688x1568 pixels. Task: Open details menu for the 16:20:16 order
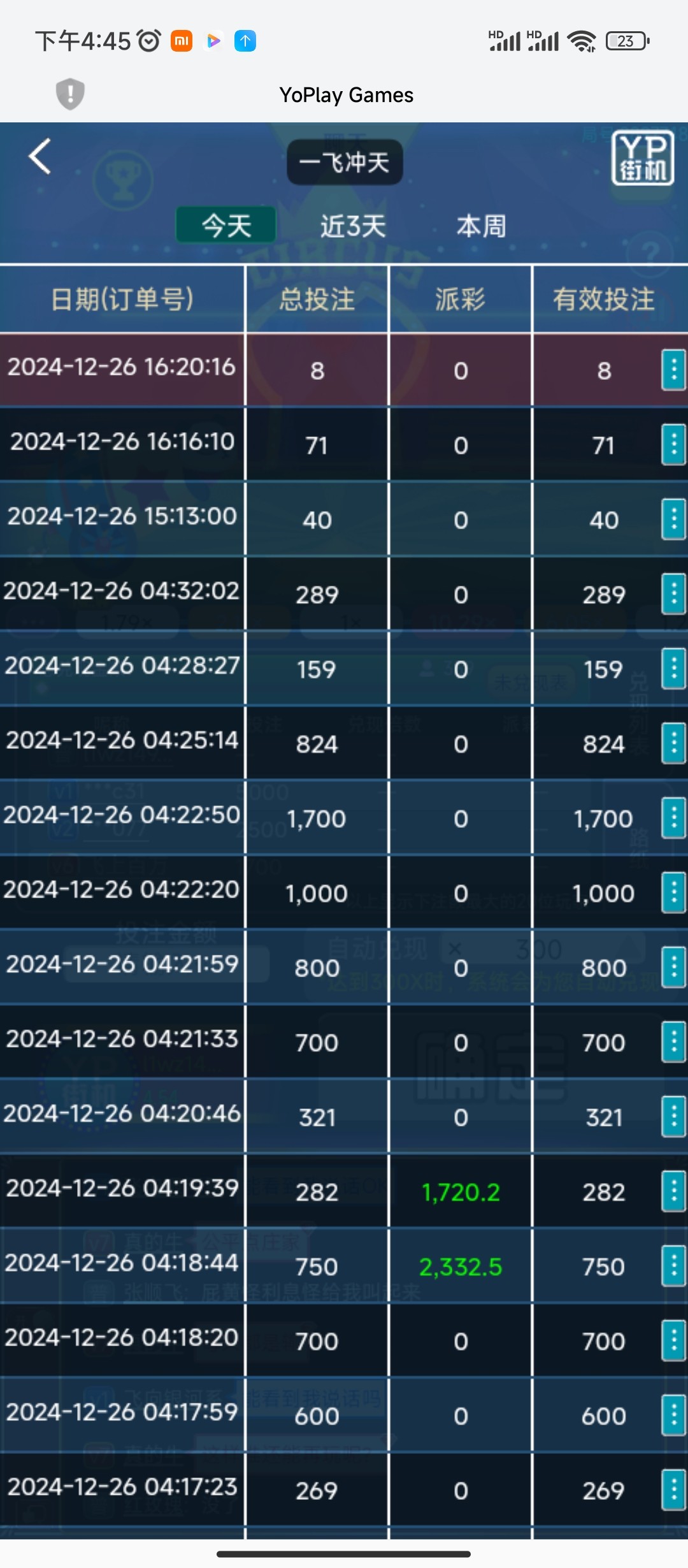pos(673,370)
